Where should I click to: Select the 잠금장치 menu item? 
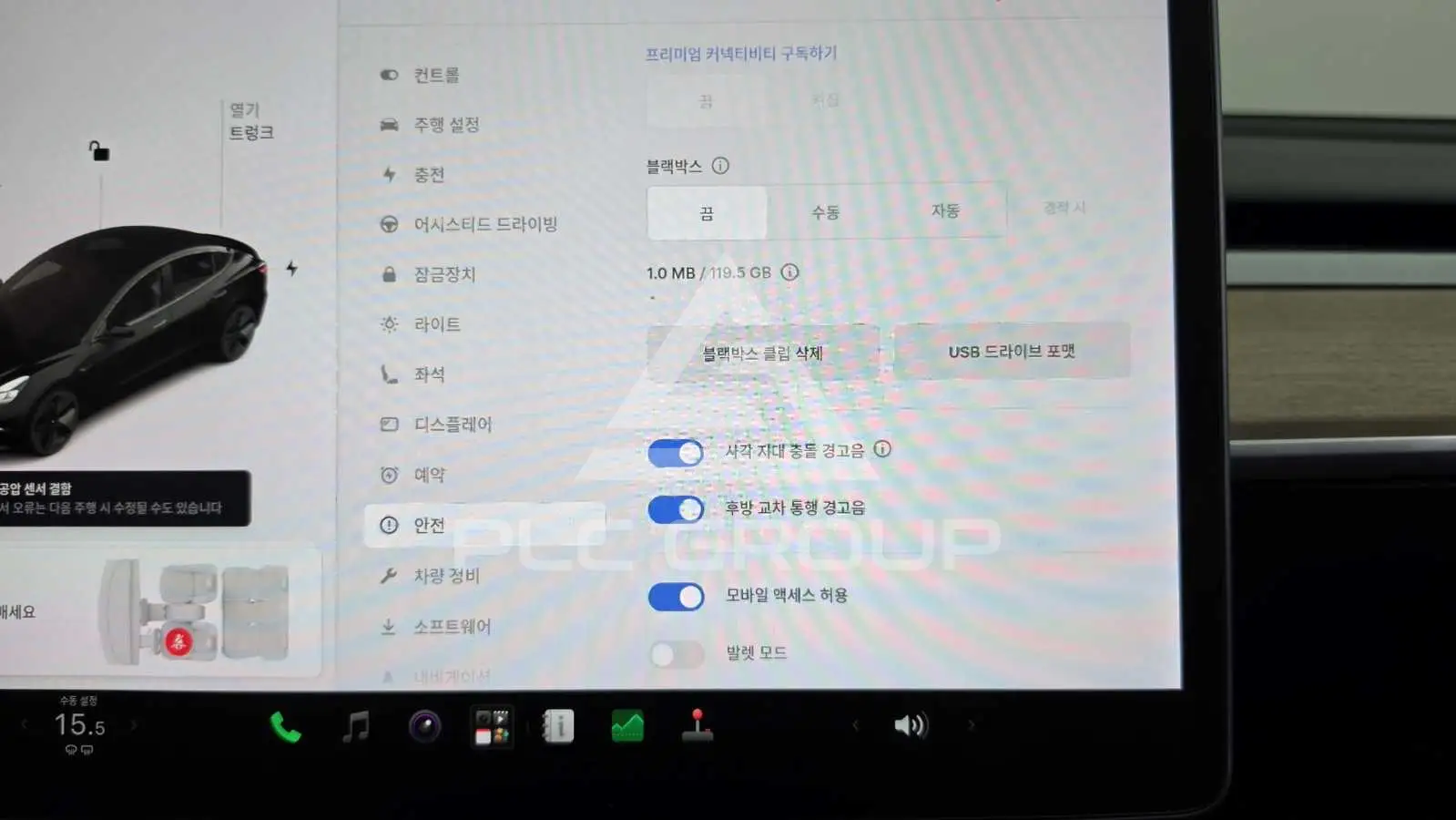(428, 274)
